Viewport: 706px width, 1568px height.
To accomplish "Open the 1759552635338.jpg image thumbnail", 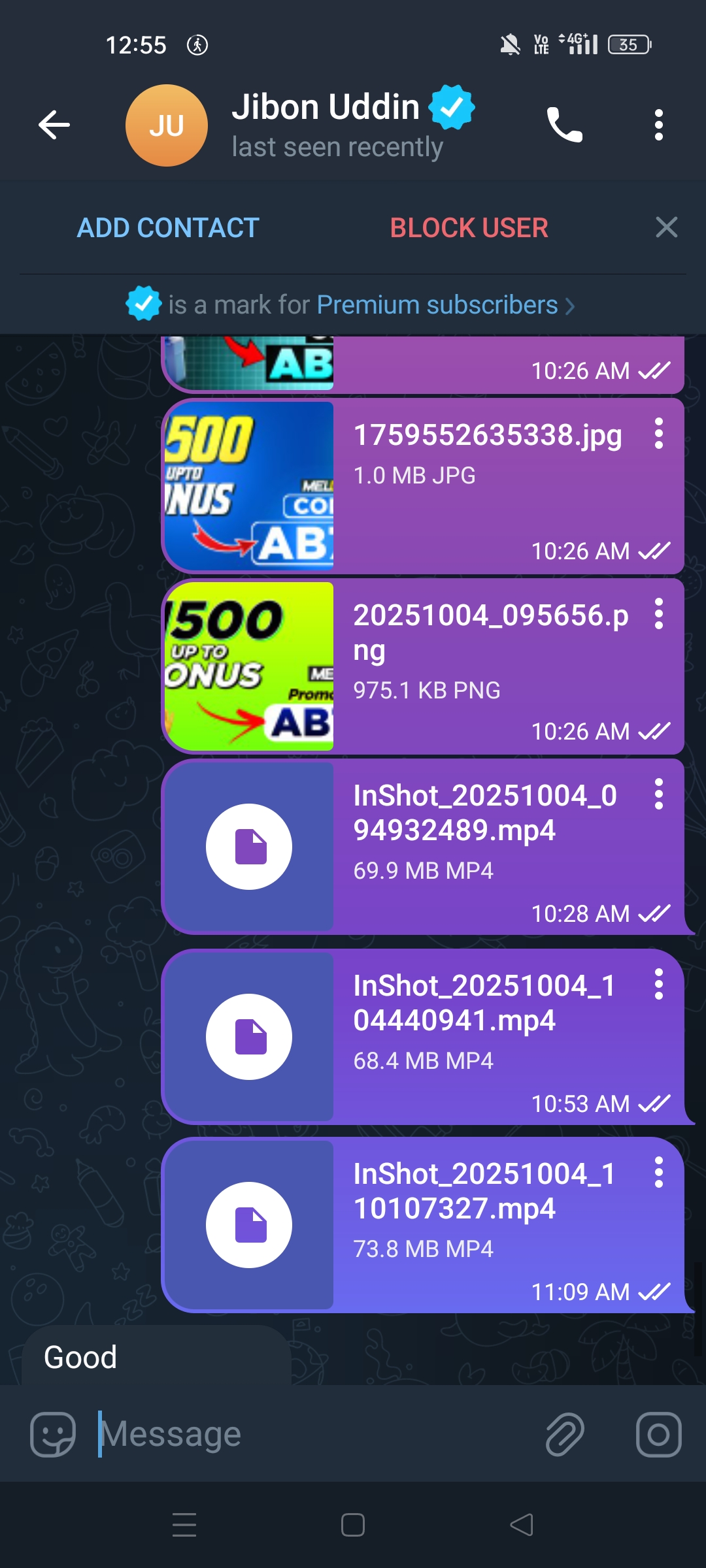I will pos(249,486).
